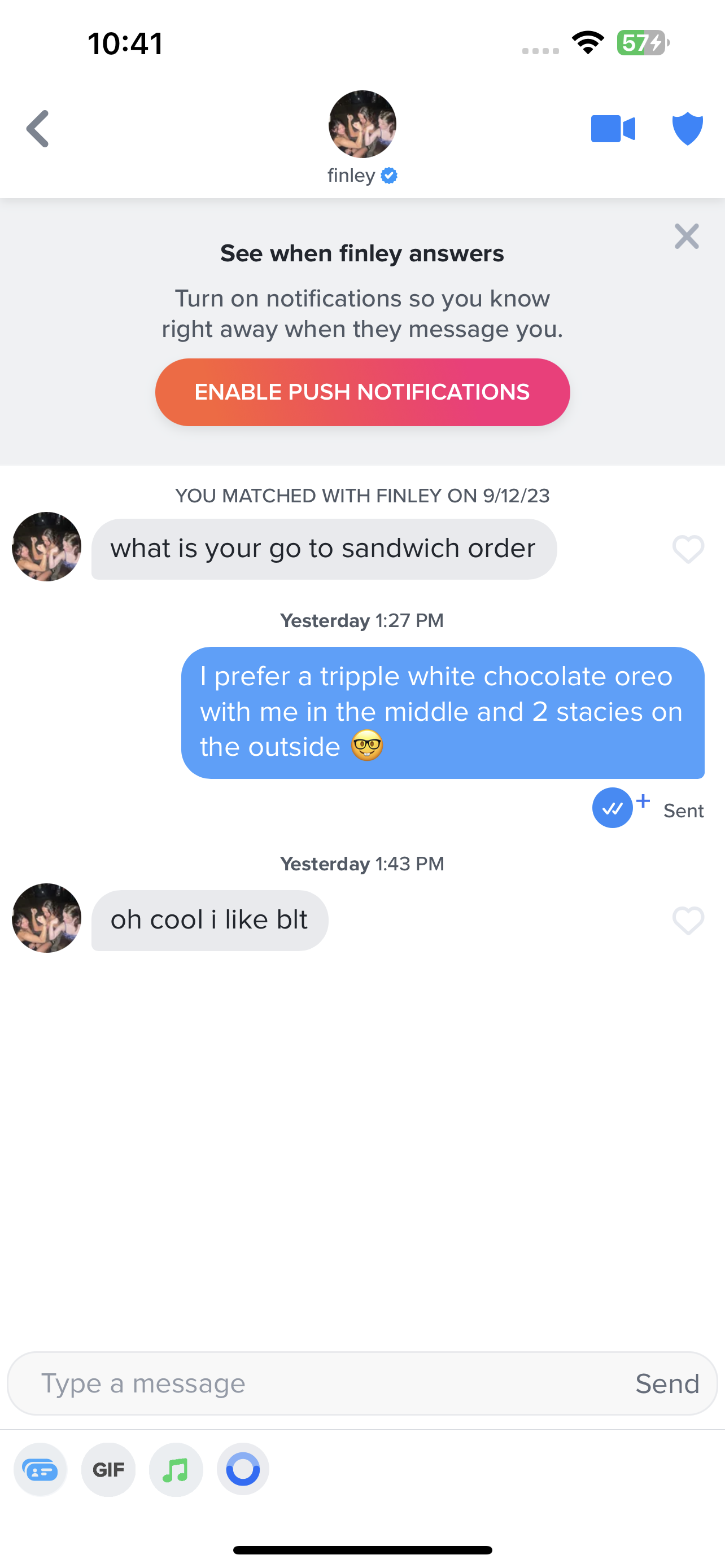Open the safety shield tools
This screenshot has height=1568, width=725.
click(687, 129)
